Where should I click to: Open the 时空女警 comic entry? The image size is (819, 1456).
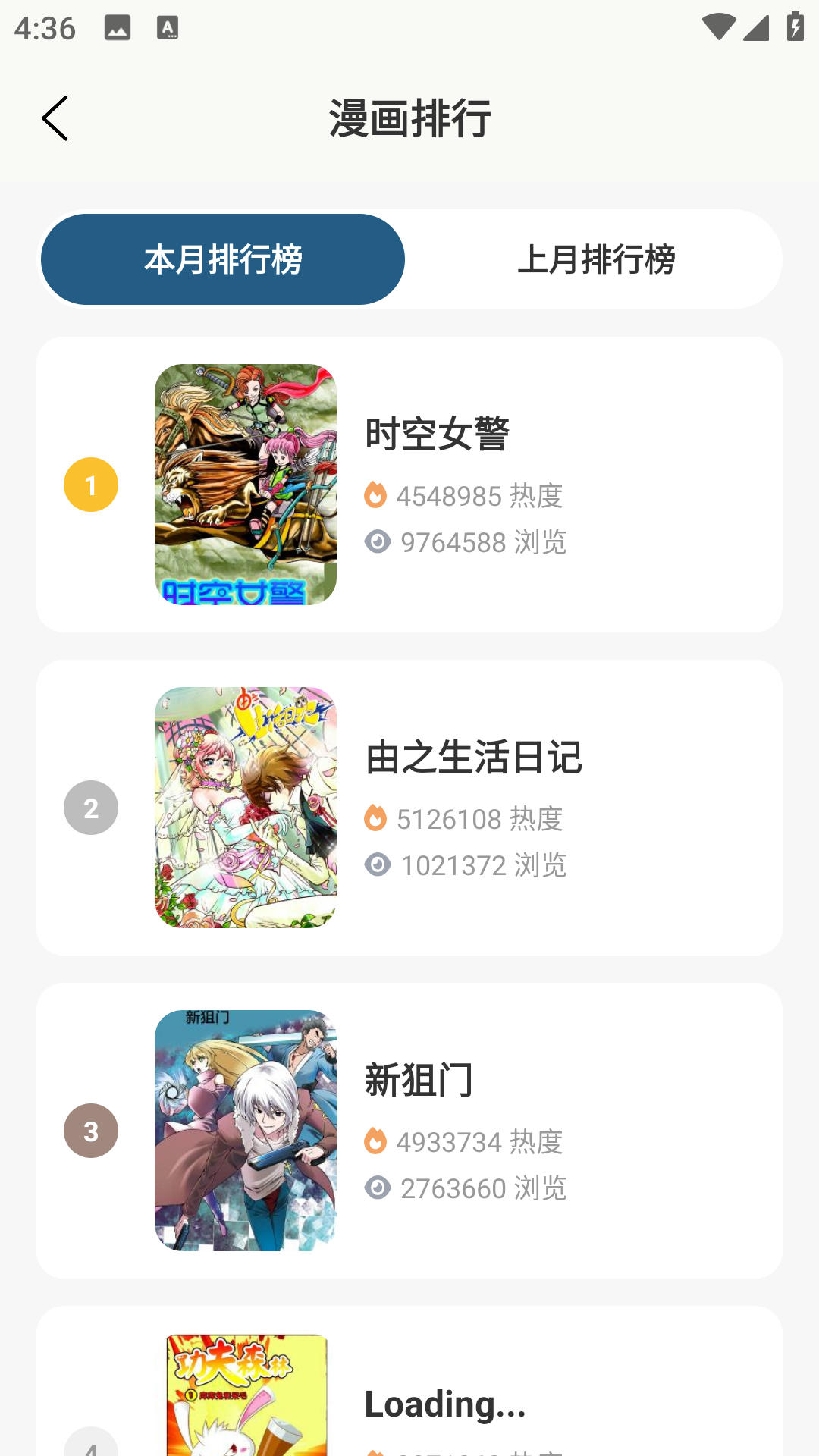[x=409, y=485]
